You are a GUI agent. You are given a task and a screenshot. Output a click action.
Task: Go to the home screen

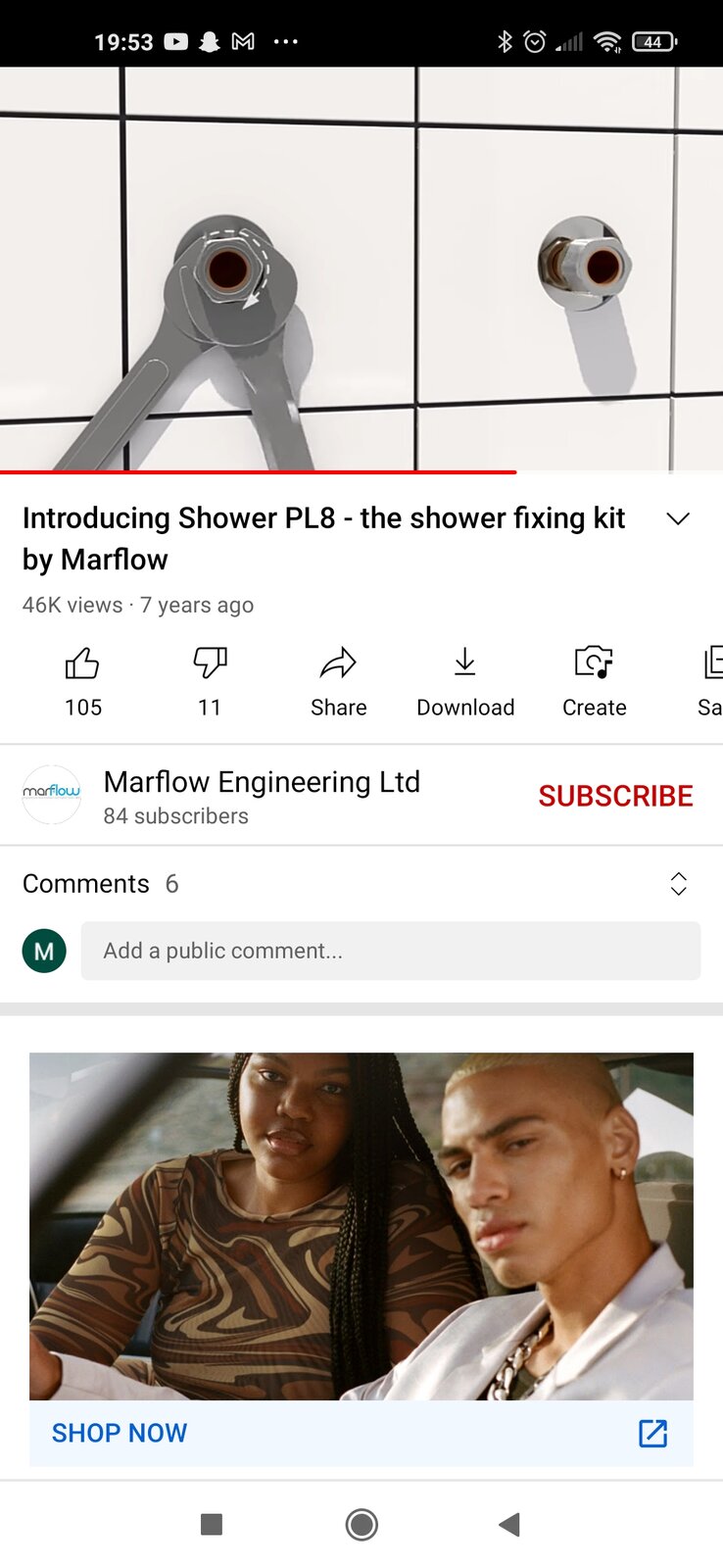pos(361,1524)
